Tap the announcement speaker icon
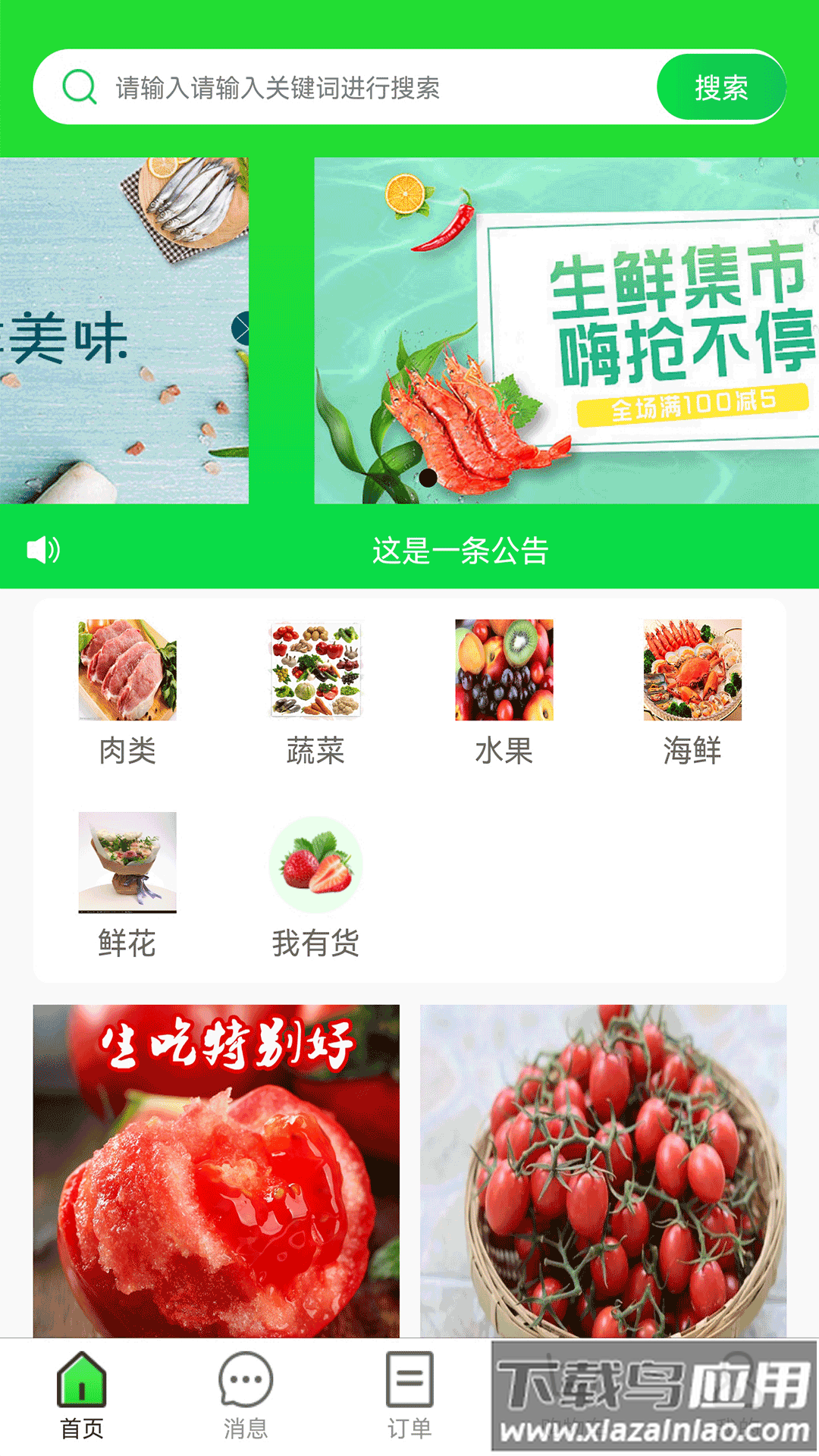 (44, 550)
